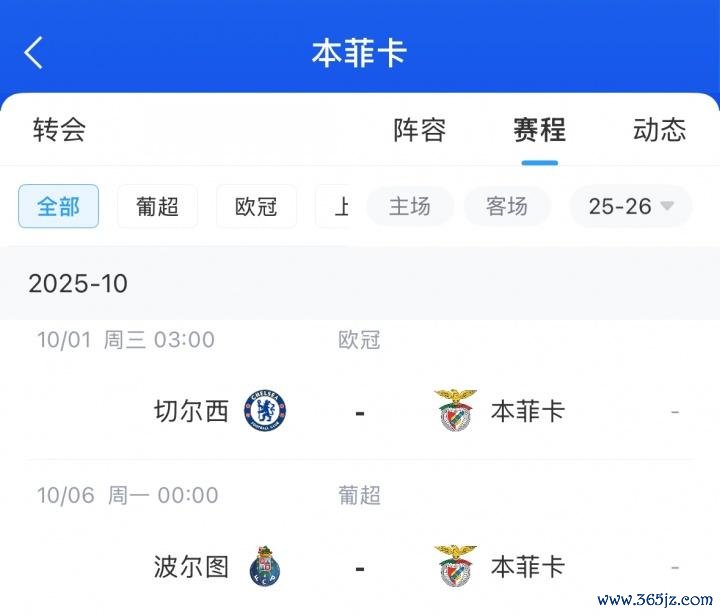Show only 主场 matches
720x615 pixels.
[409, 206]
